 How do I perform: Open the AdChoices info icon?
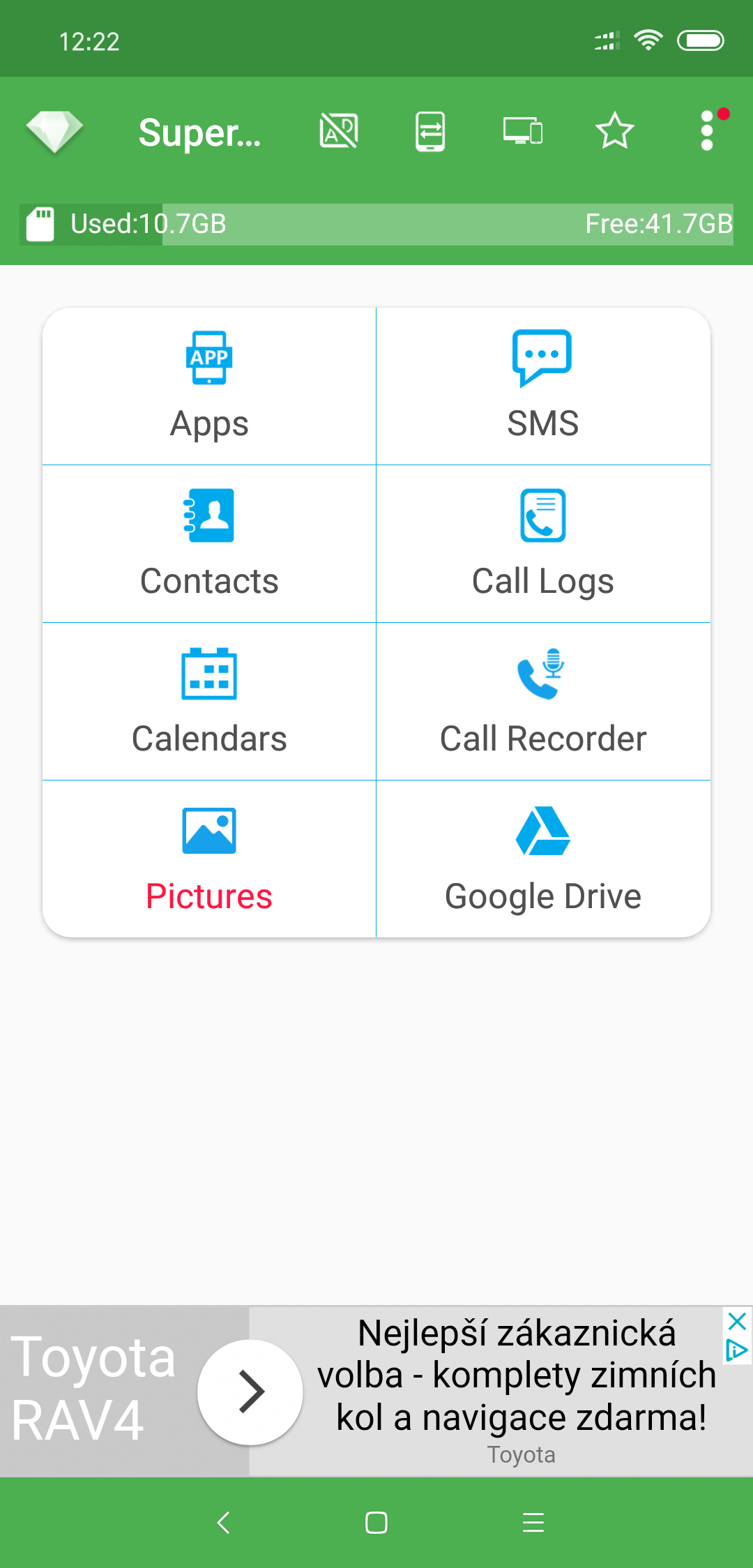coord(737,1350)
